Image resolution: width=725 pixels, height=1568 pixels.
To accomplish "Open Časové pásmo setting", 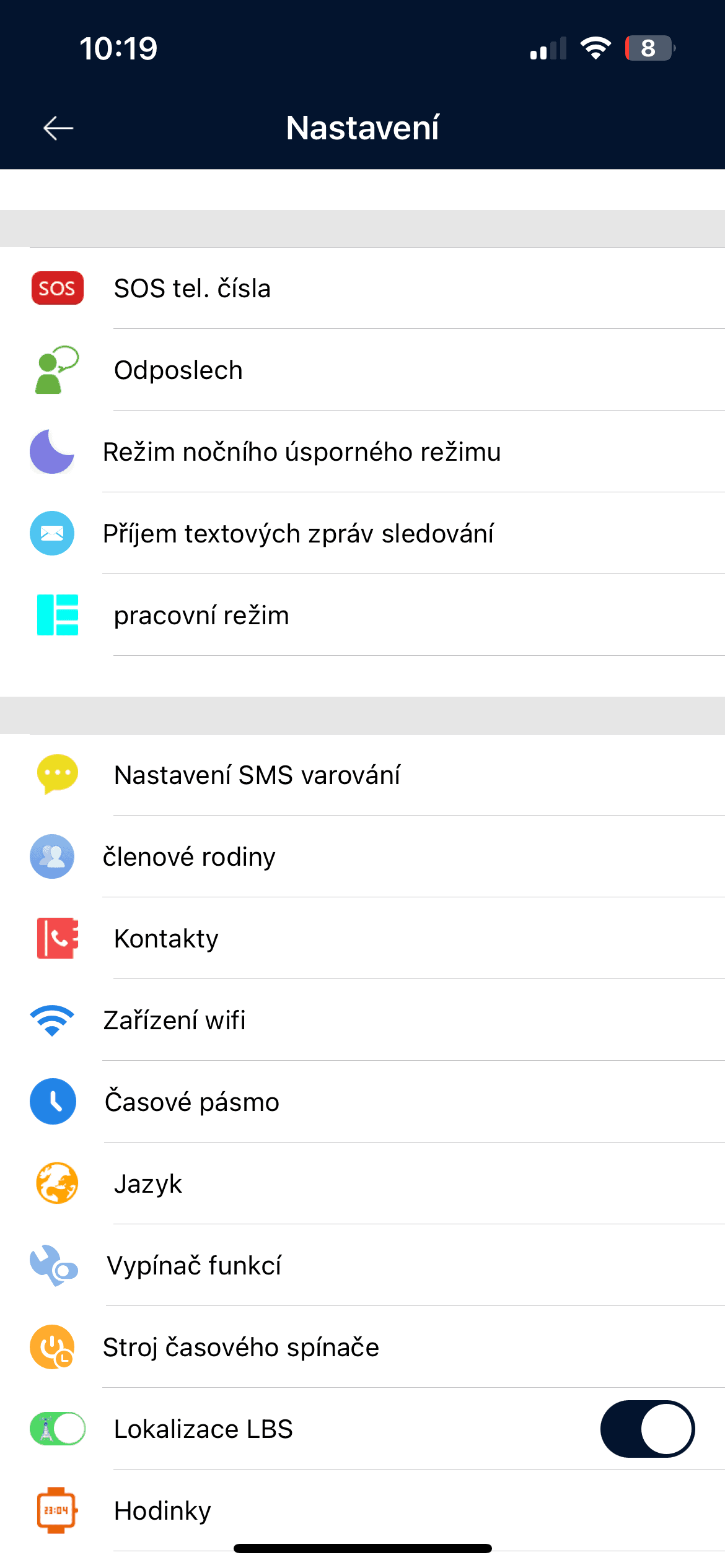I will 362,1102.
